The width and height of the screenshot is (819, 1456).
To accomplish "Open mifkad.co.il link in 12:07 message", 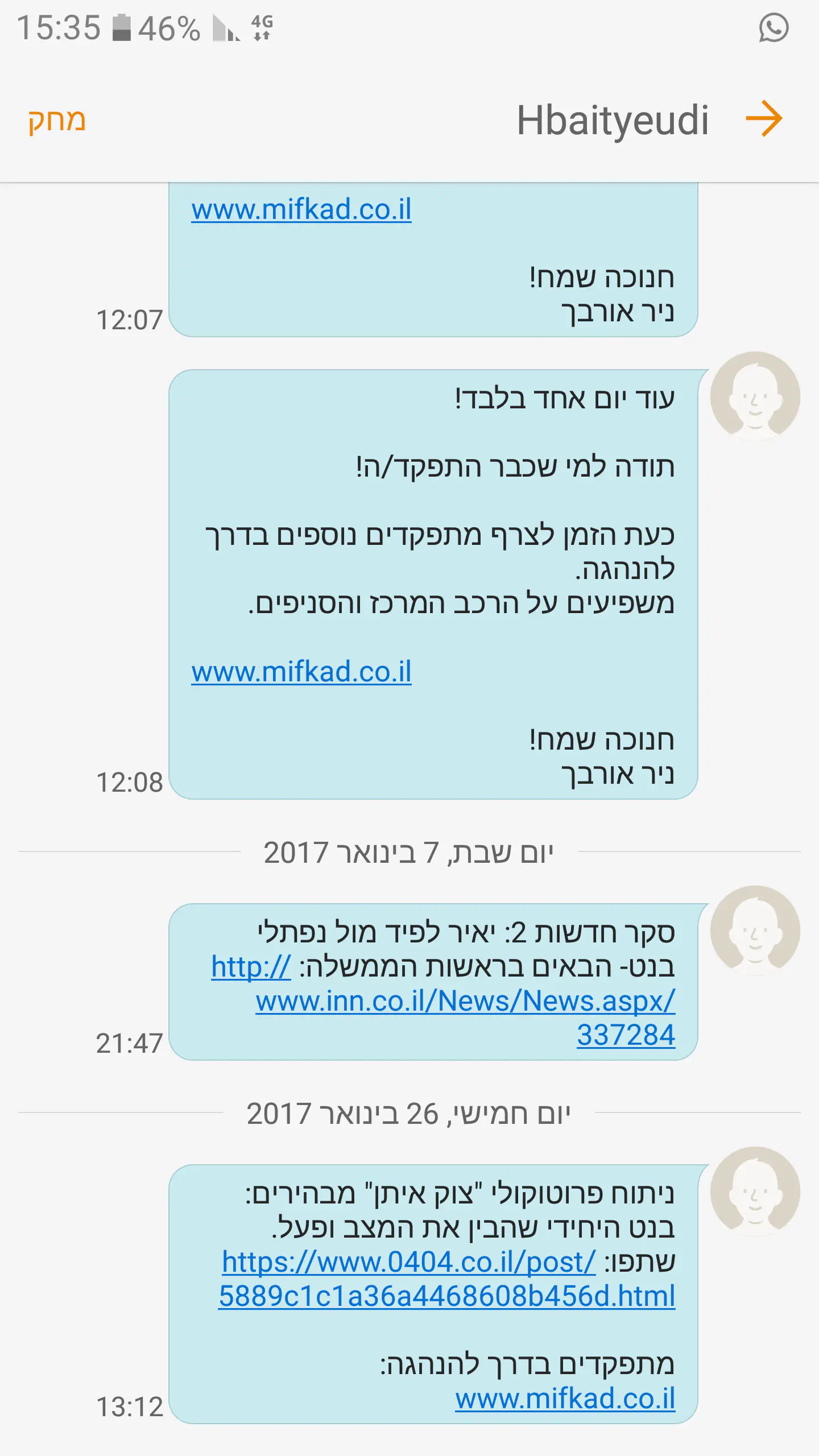I will [x=301, y=210].
